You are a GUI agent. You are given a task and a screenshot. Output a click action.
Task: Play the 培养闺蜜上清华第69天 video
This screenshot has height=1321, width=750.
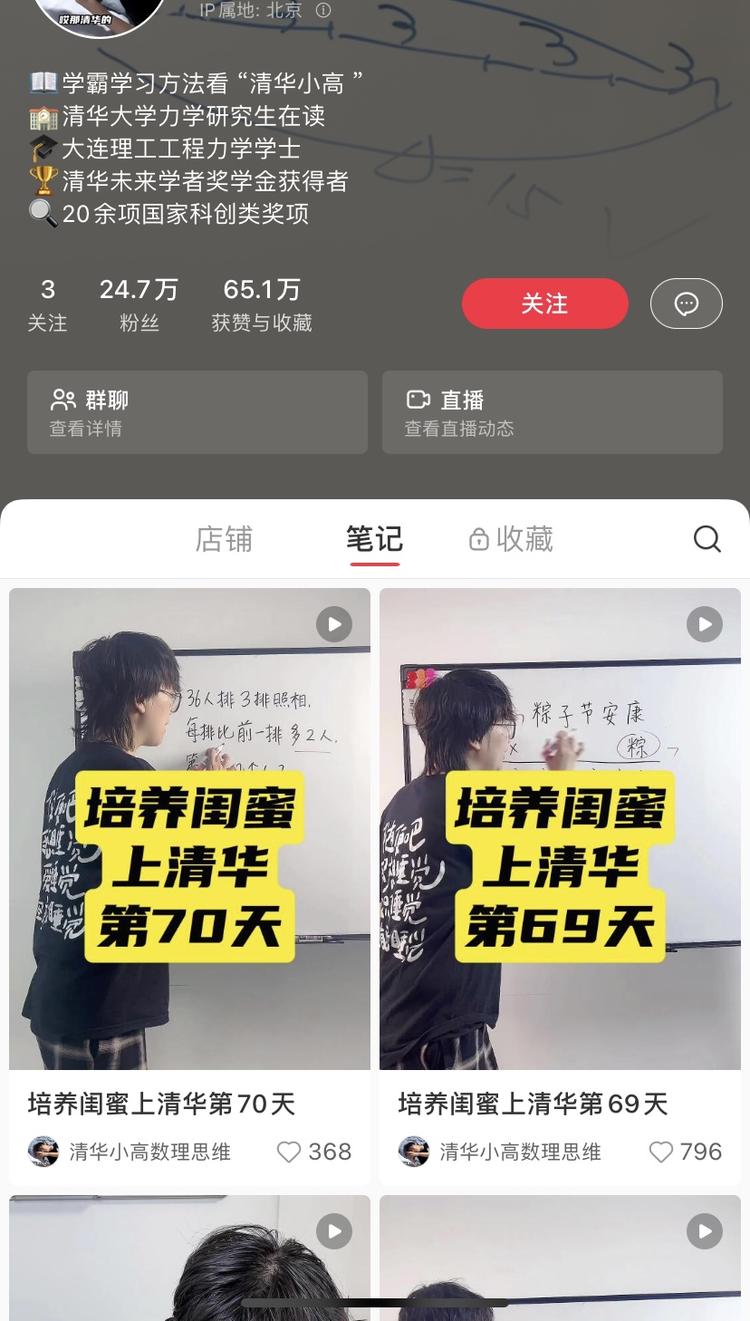click(704, 624)
